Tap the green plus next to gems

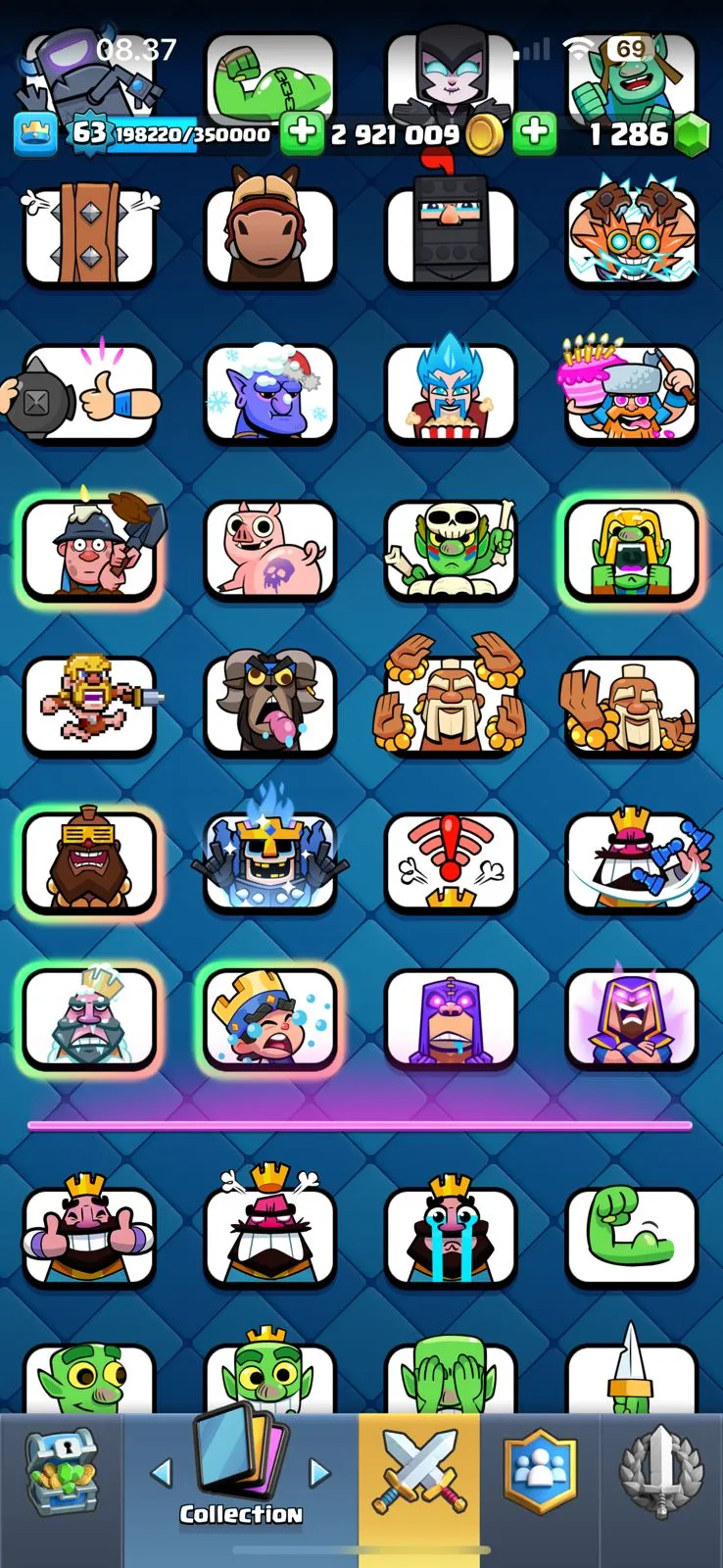point(535,134)
